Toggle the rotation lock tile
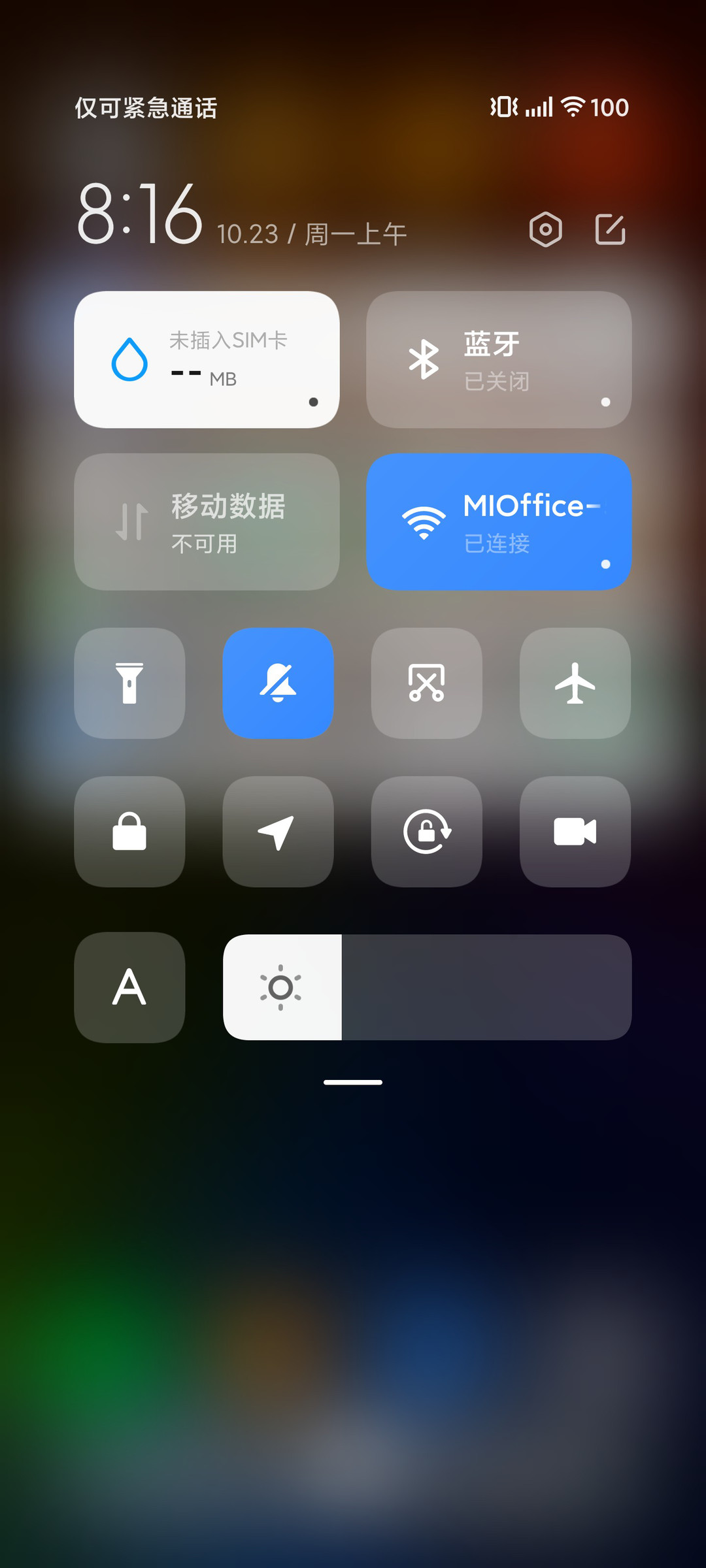This screenshot has width=706, height=1568. 427,832
